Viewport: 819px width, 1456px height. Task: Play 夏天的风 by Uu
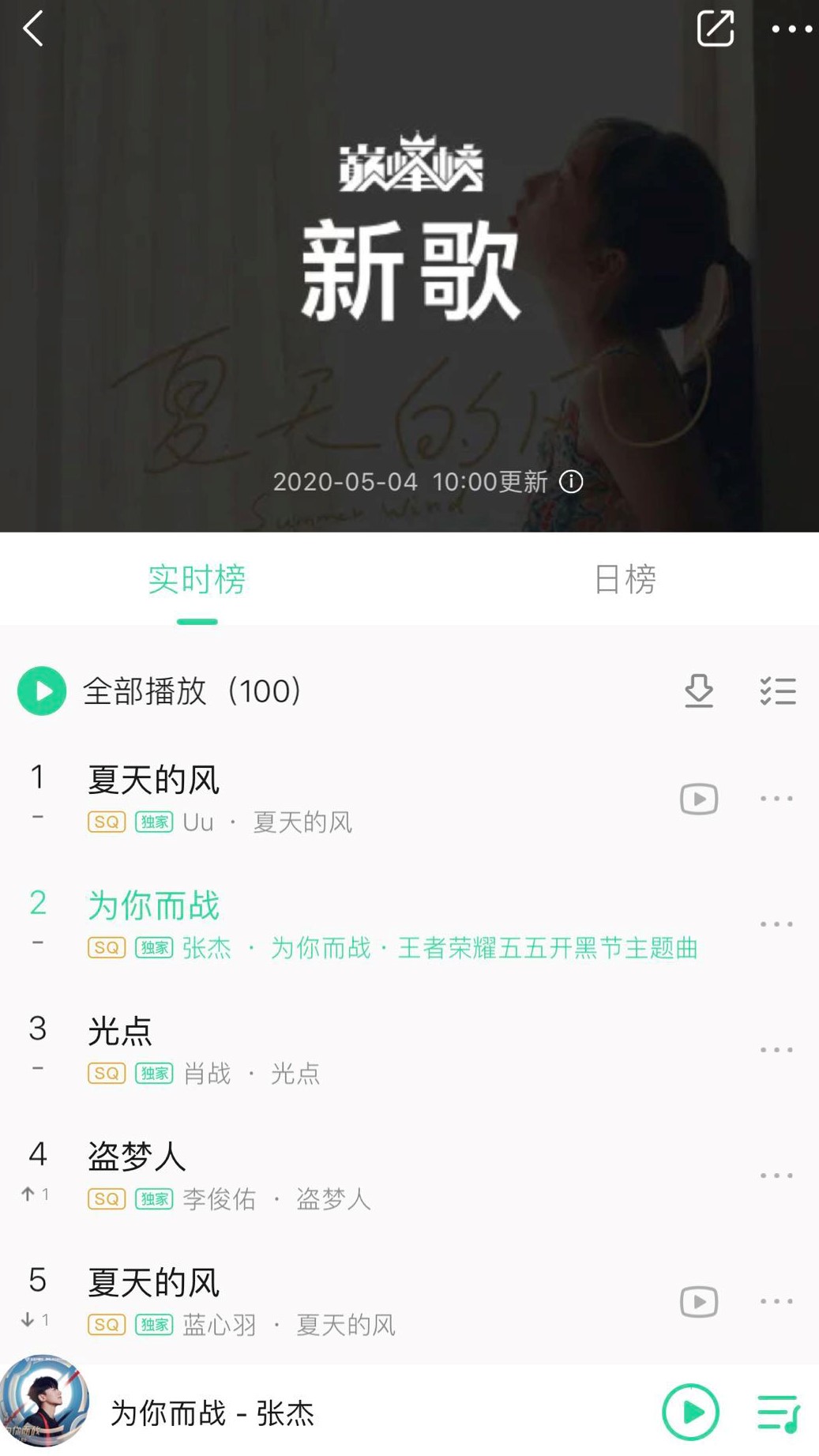click(x=316, y=798)
